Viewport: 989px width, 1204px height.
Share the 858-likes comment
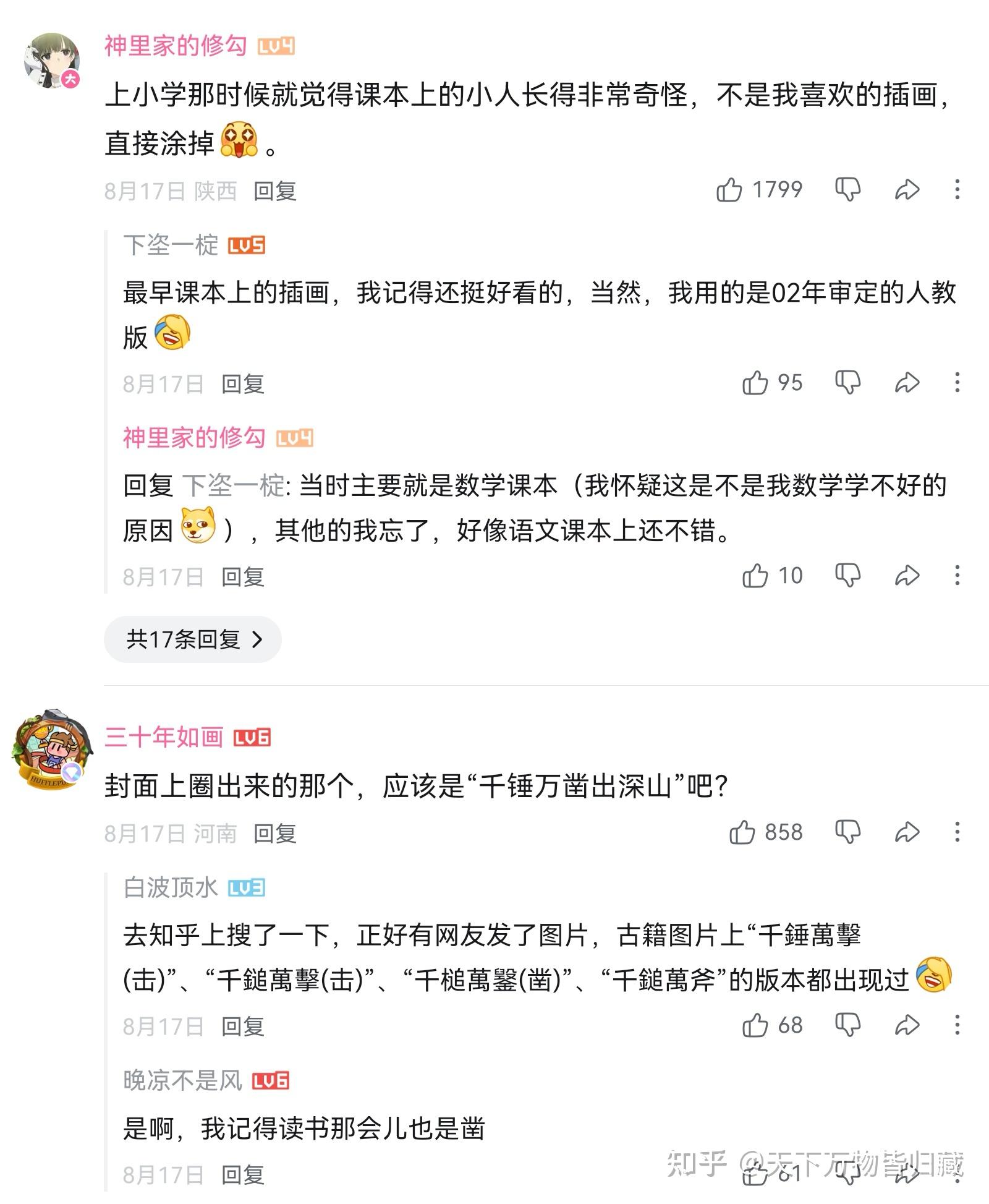click(x=907, y=832)
